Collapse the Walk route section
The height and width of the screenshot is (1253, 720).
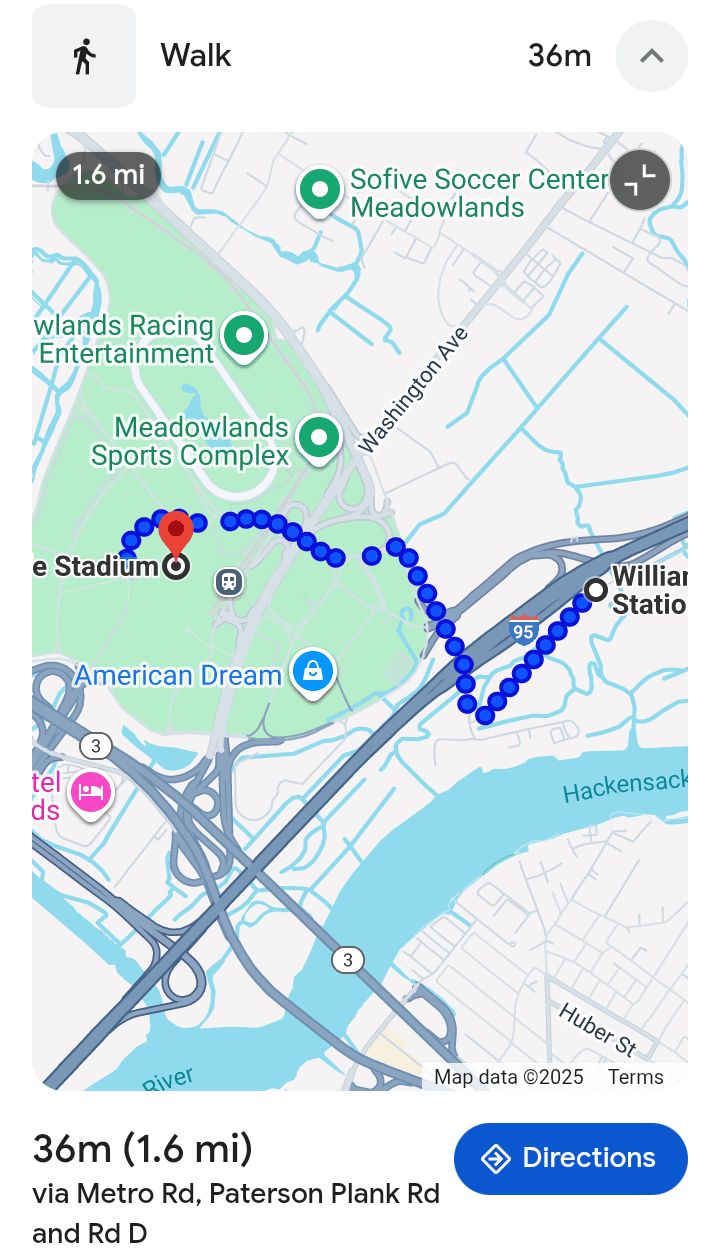[651, 56]
